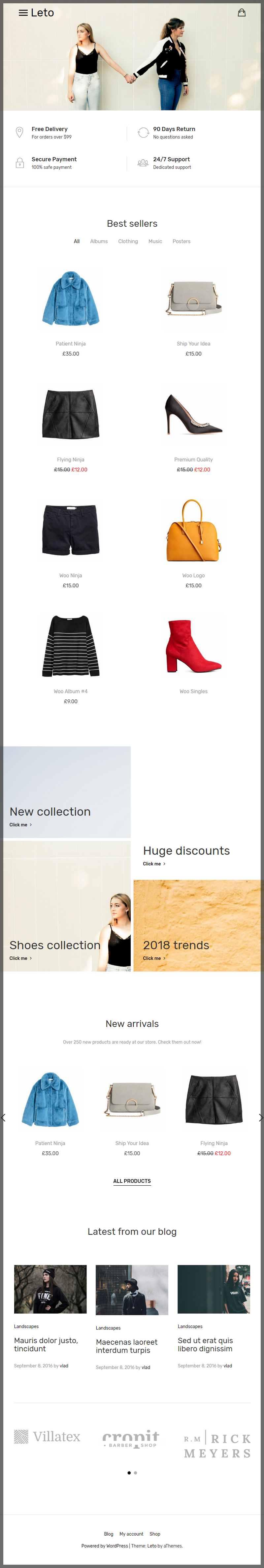
Task: Show the Posters category
Action: (x=181, y=242)
